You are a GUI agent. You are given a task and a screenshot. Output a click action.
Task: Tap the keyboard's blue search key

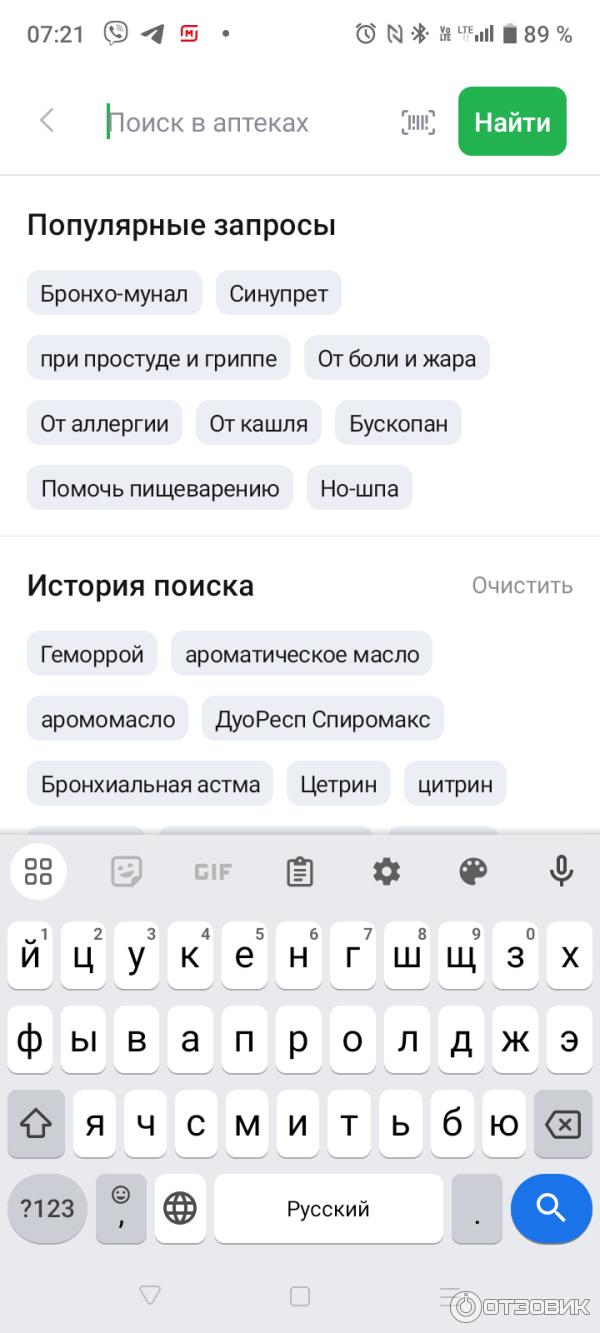[x=551, y=1208]
